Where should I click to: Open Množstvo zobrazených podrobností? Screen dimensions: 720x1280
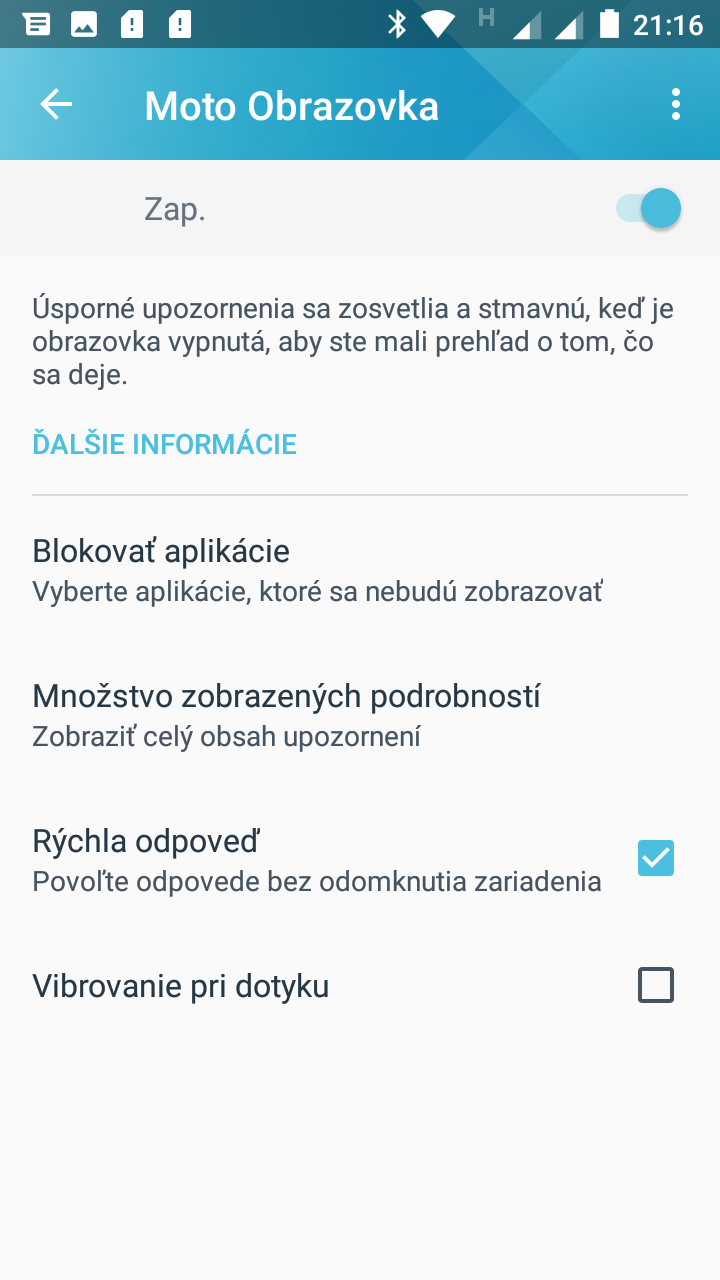[360, 714]
